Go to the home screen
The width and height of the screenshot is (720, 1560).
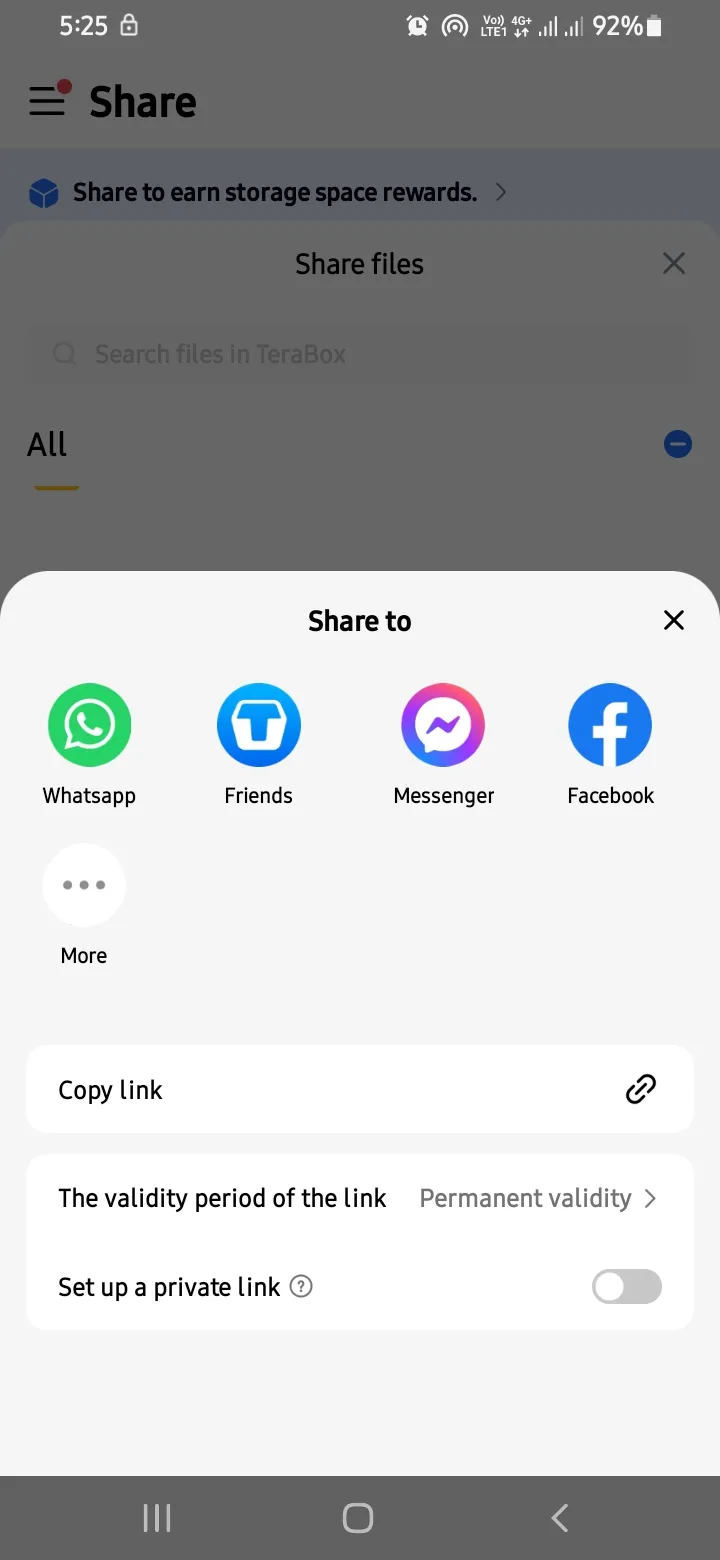[x=358, y=1517]
